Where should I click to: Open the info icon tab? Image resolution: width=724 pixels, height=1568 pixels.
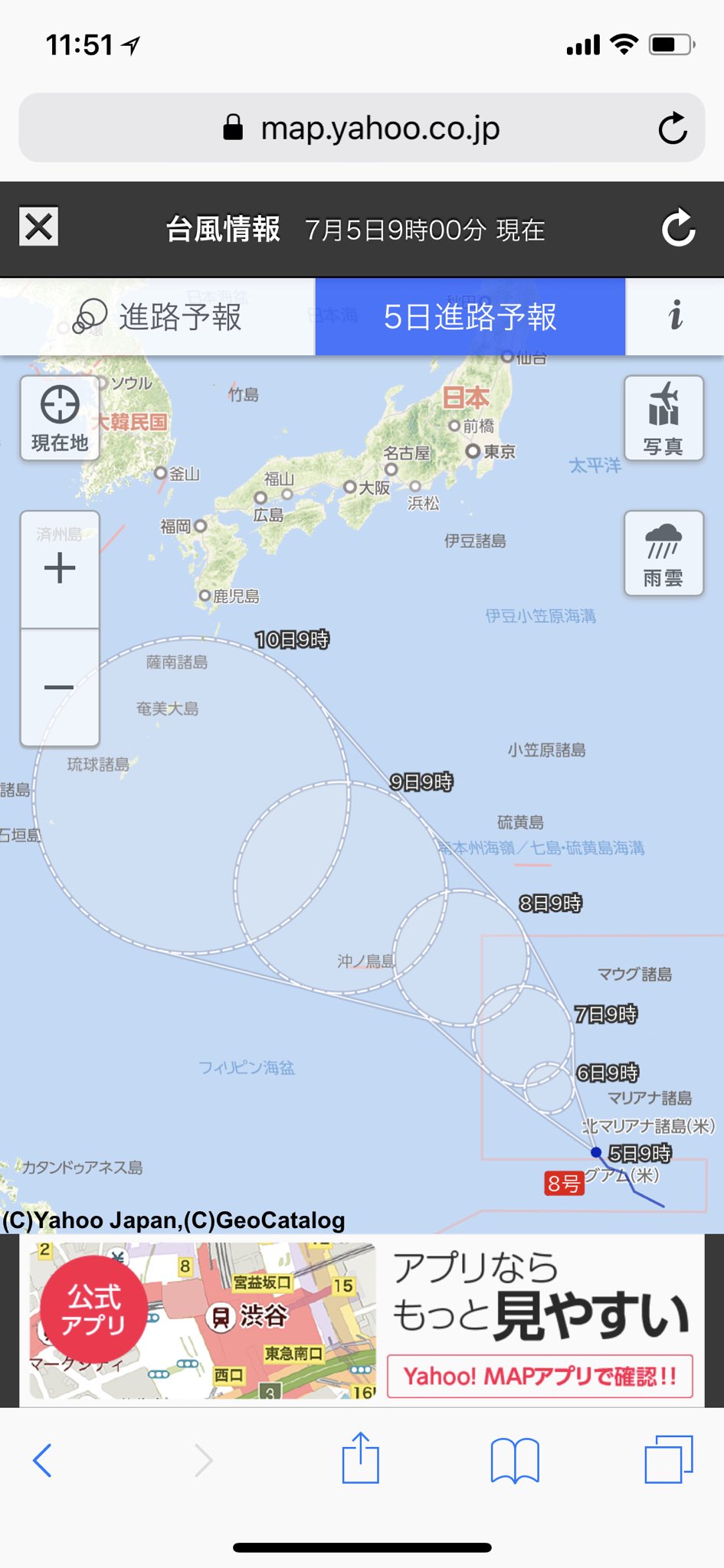tap(675, 316)
